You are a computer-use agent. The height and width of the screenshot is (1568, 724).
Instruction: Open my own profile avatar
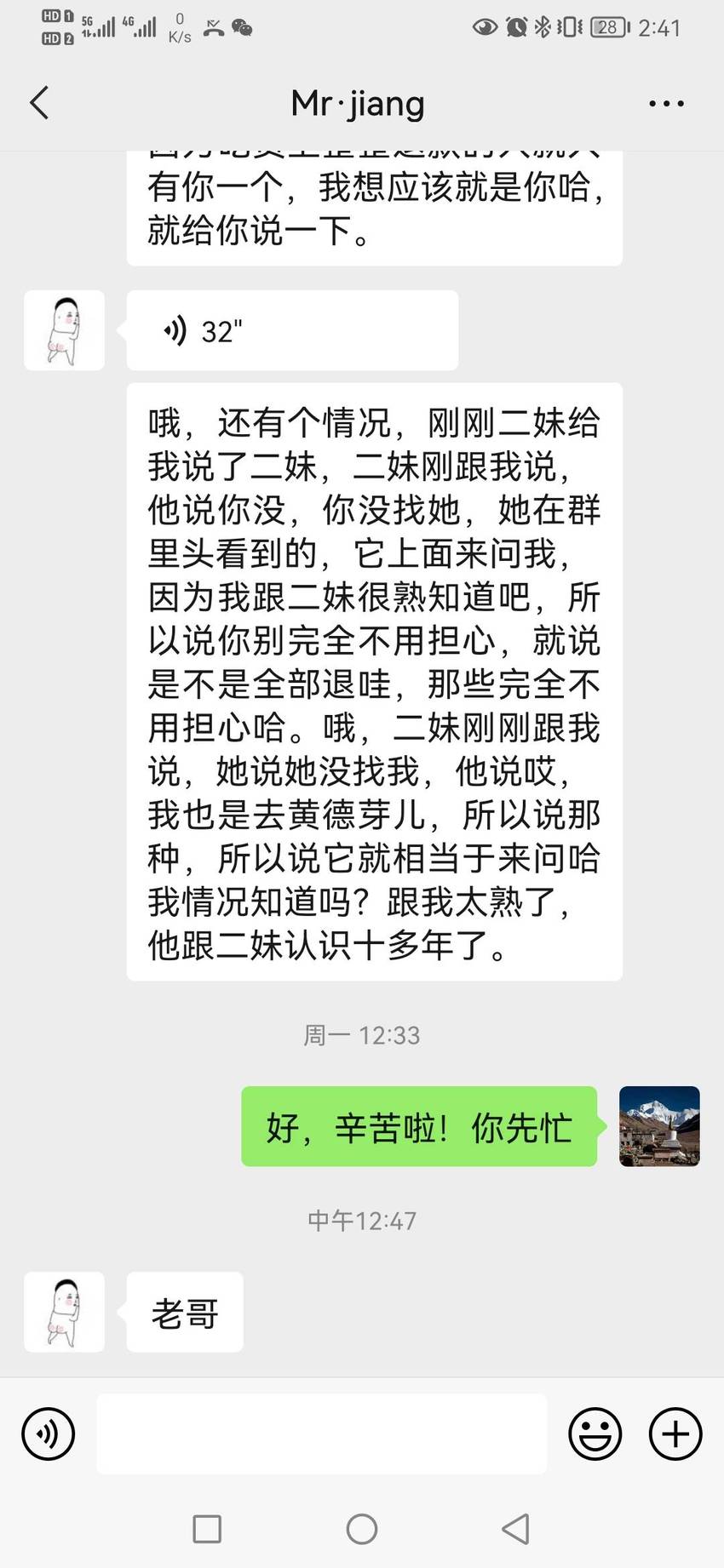click(x=659, y=1126)
